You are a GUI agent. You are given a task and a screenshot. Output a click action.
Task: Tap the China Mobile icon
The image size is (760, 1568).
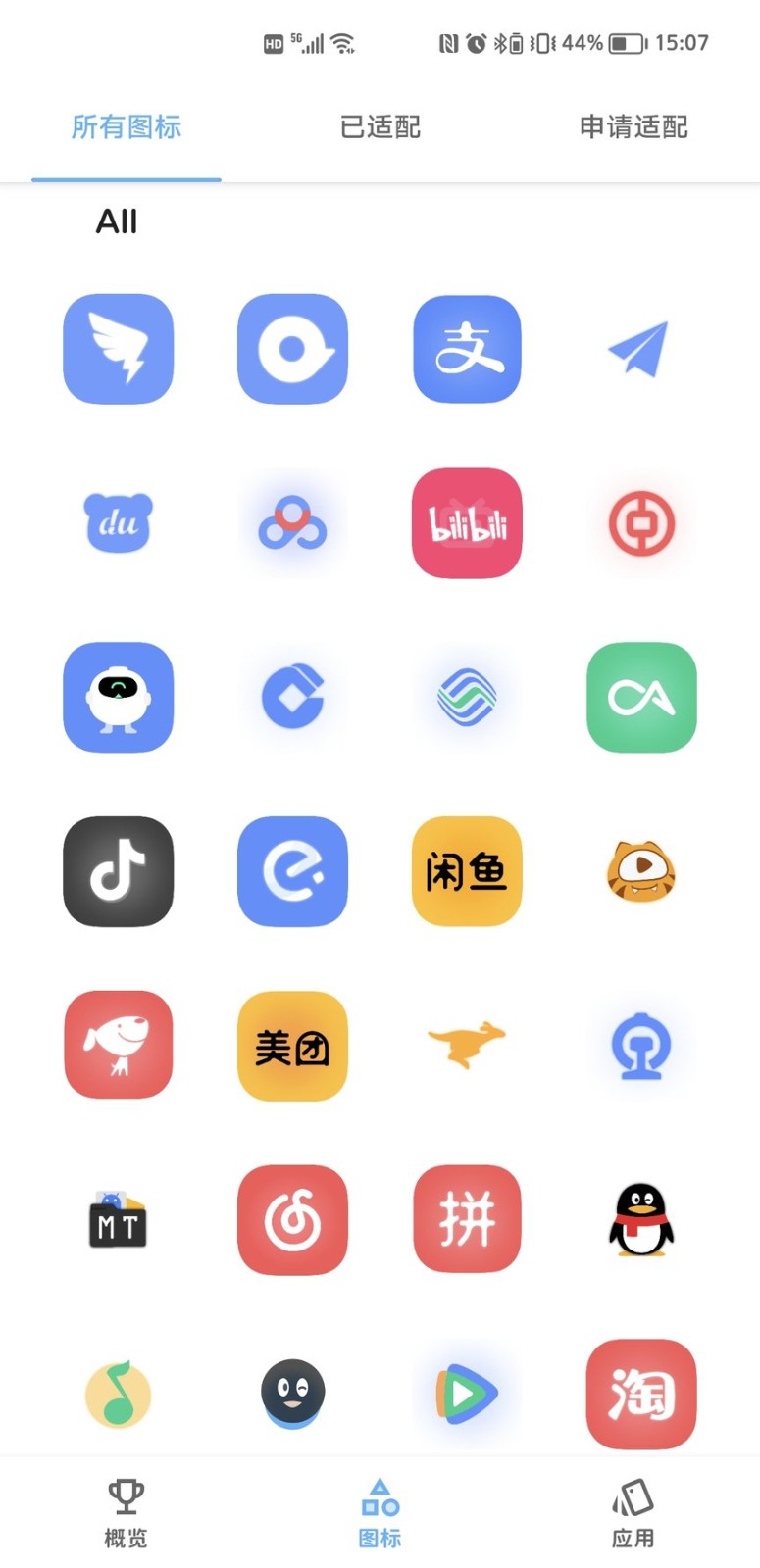tap(467, 697)
